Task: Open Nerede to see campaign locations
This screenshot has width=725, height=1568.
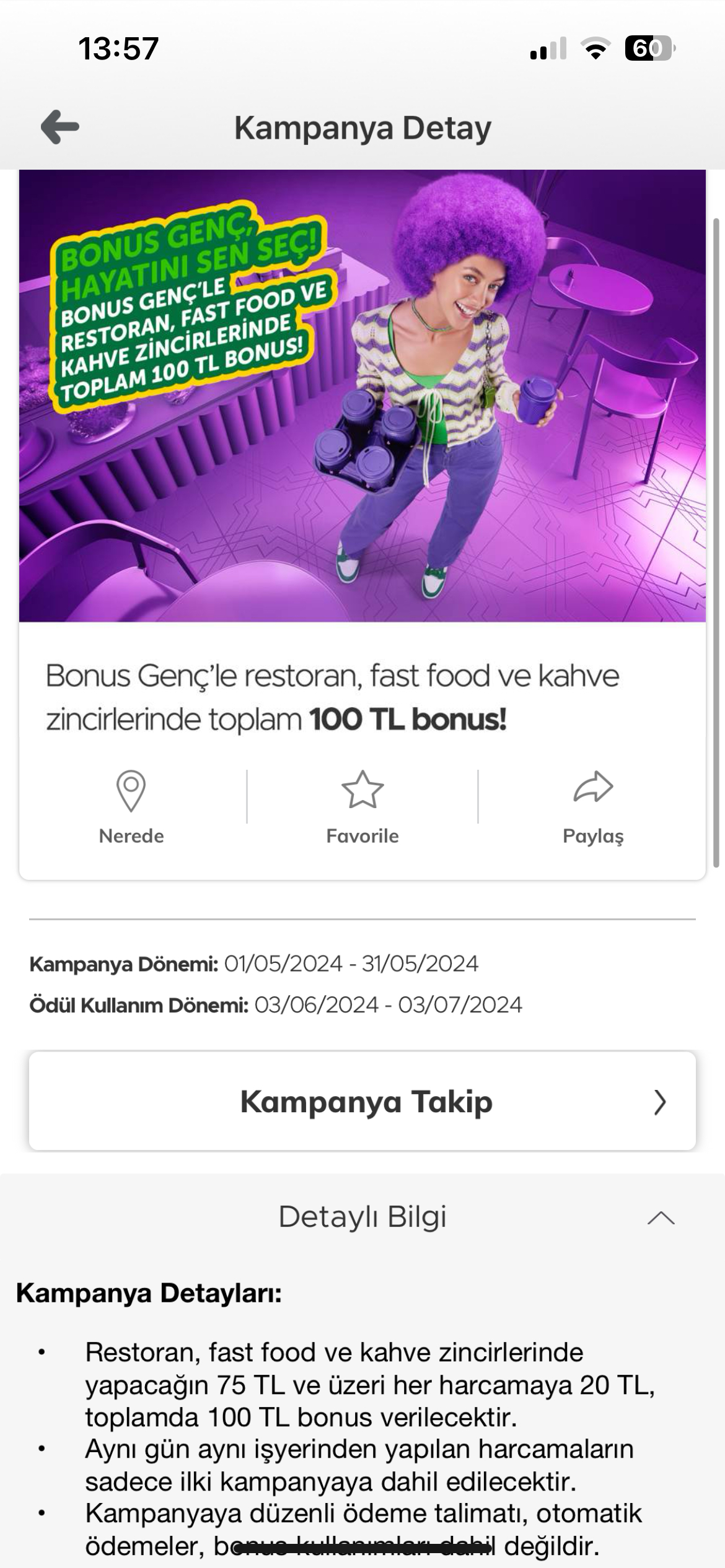Action: 131,808
